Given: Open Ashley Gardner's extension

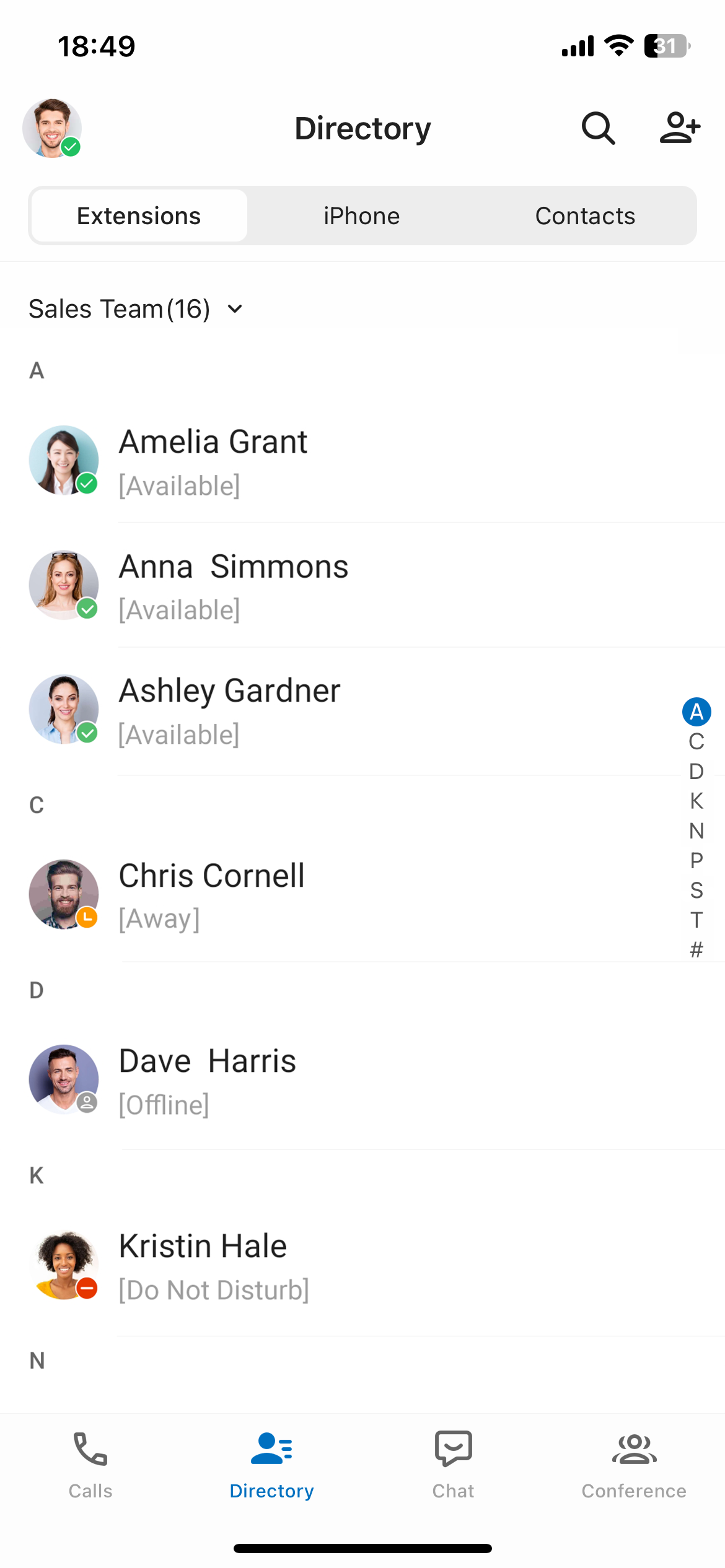Looking at the screenshot, I should tap(362, 710).
